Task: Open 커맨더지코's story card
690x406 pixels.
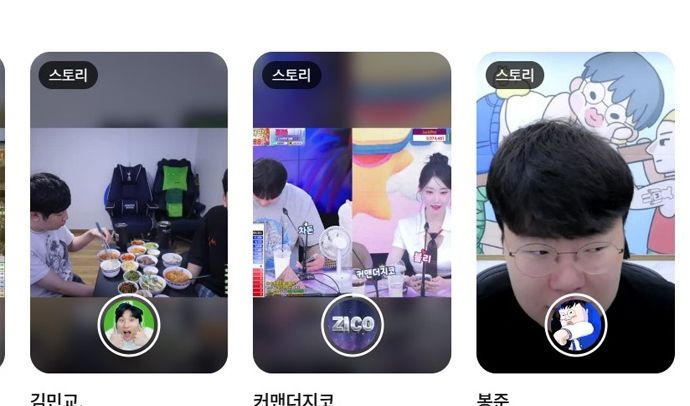Action: click(352, 212)
